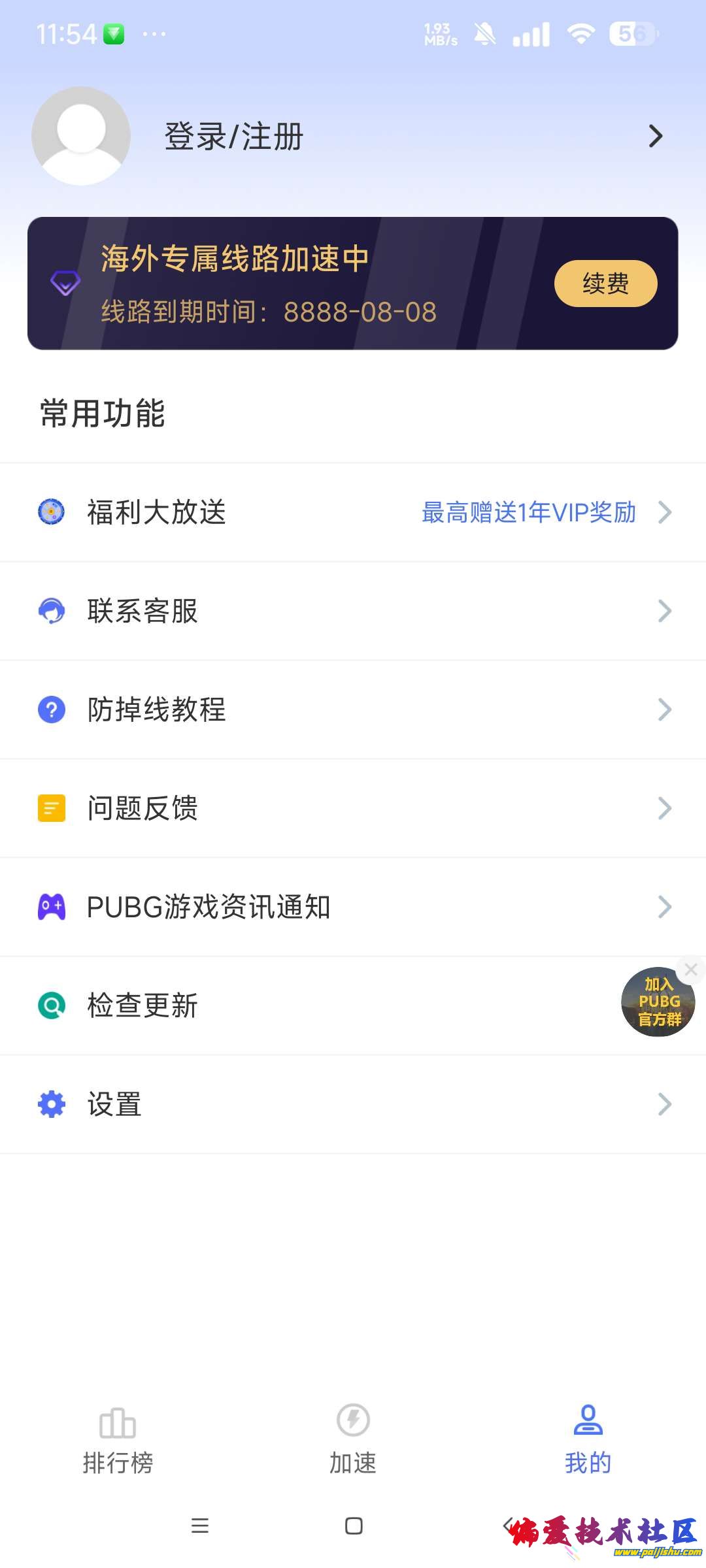Open the 登录/注册 login entry

pyautogui.click(x=233, y=137)
